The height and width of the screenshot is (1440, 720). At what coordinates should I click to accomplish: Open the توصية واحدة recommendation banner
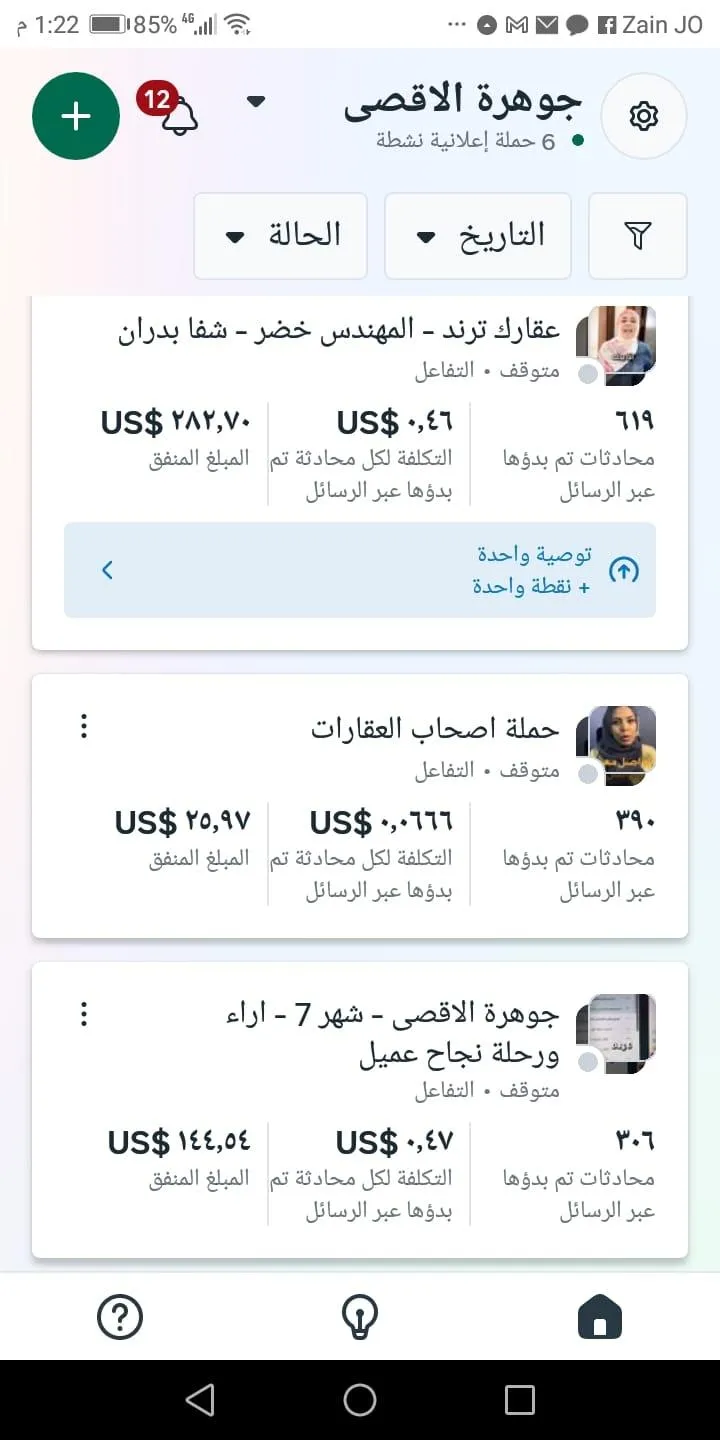(x=360, y=570)
